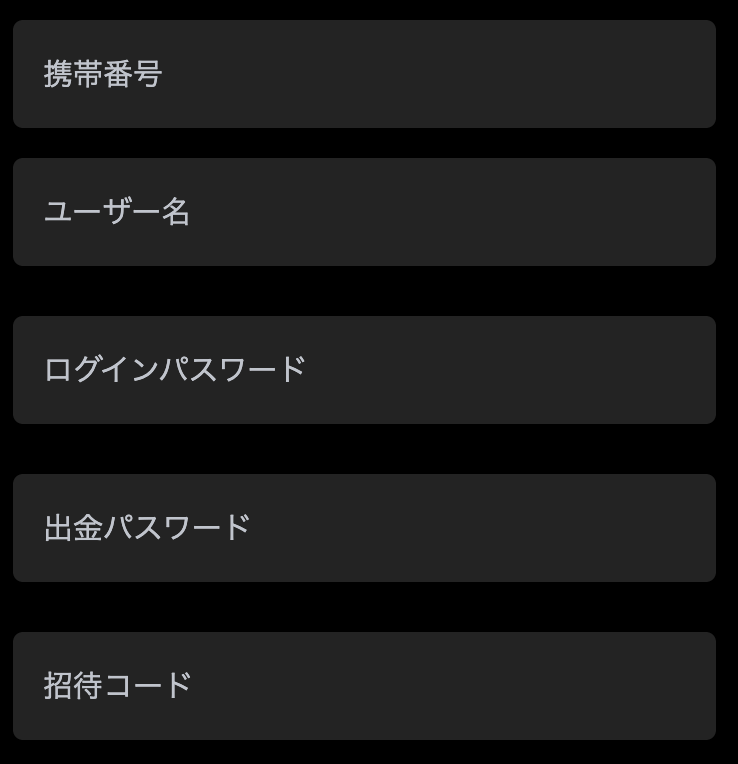
Task: Select the ログインパスワード input field
Action: click(364, 370)
